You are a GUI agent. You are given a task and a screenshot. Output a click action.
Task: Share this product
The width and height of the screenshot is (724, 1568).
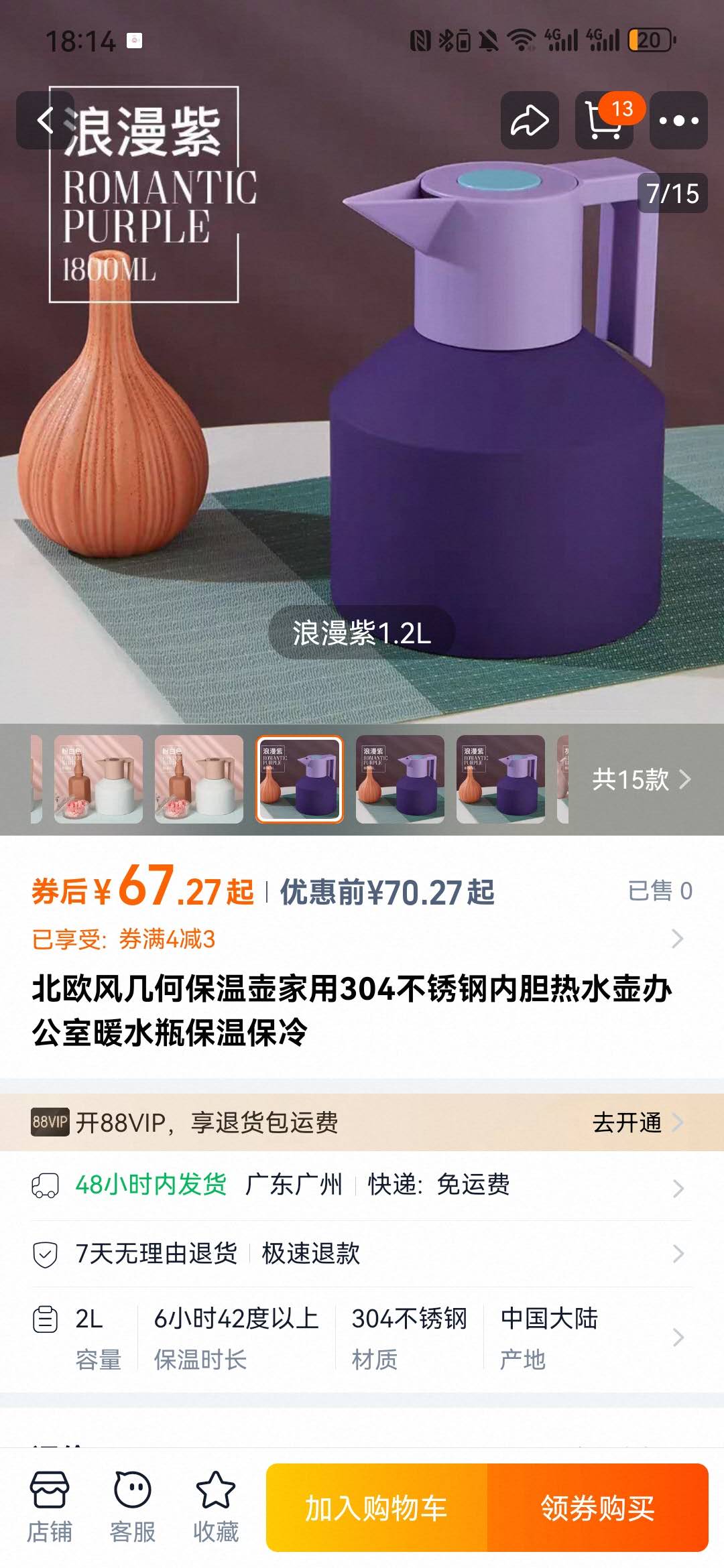click(x=530, y=121)
